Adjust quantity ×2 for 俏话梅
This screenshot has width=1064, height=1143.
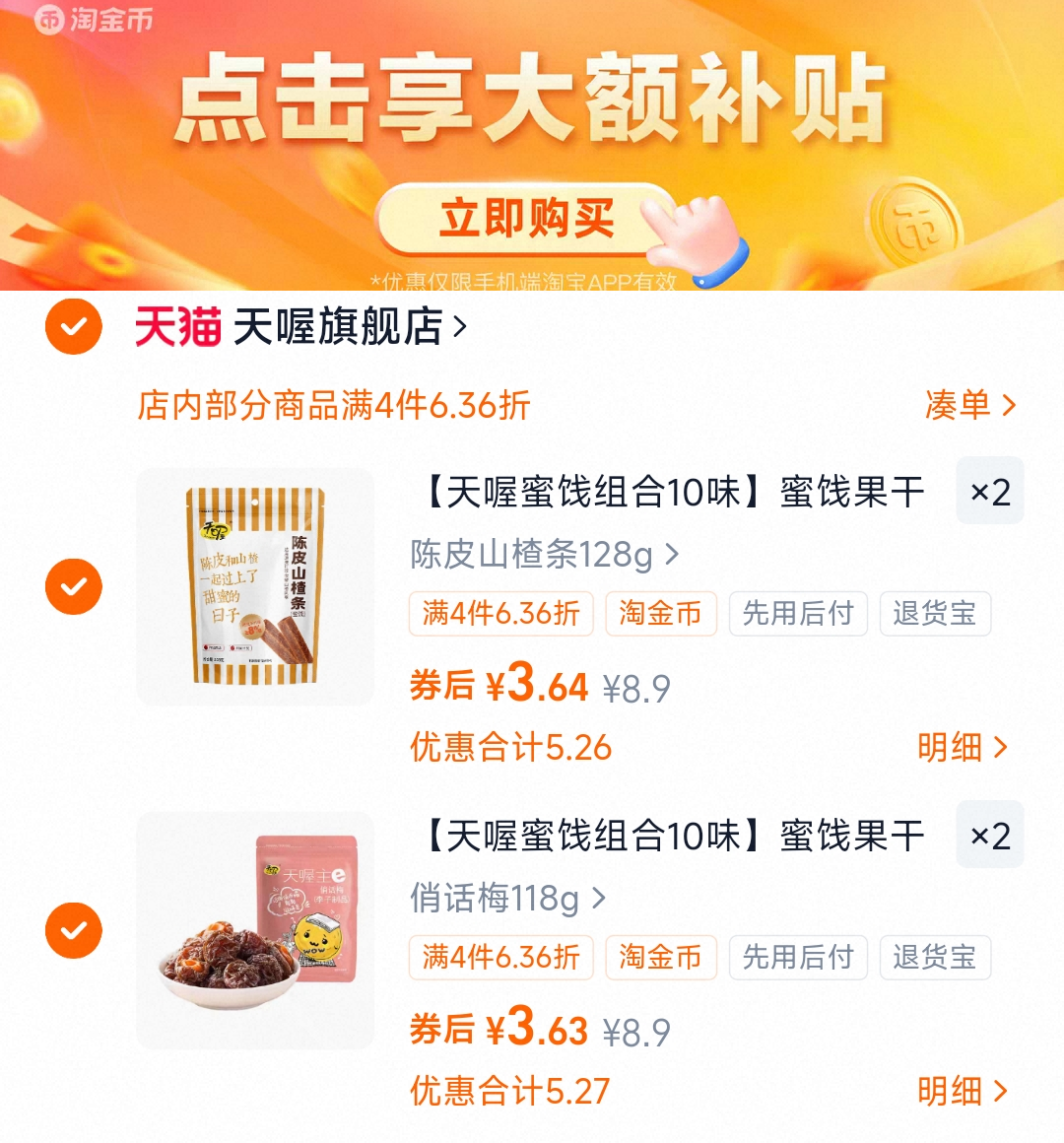(x=989, y=835)
